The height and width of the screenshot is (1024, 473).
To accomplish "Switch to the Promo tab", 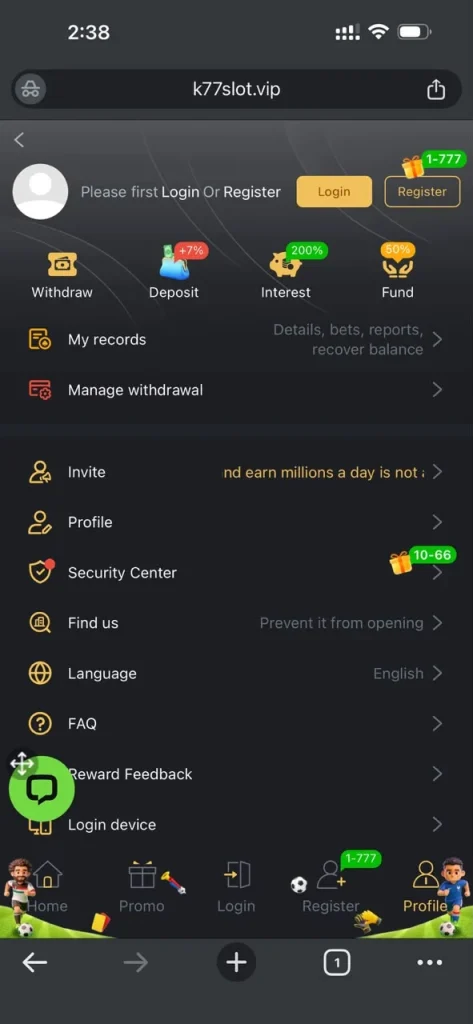I will click(x=142, y=888).
